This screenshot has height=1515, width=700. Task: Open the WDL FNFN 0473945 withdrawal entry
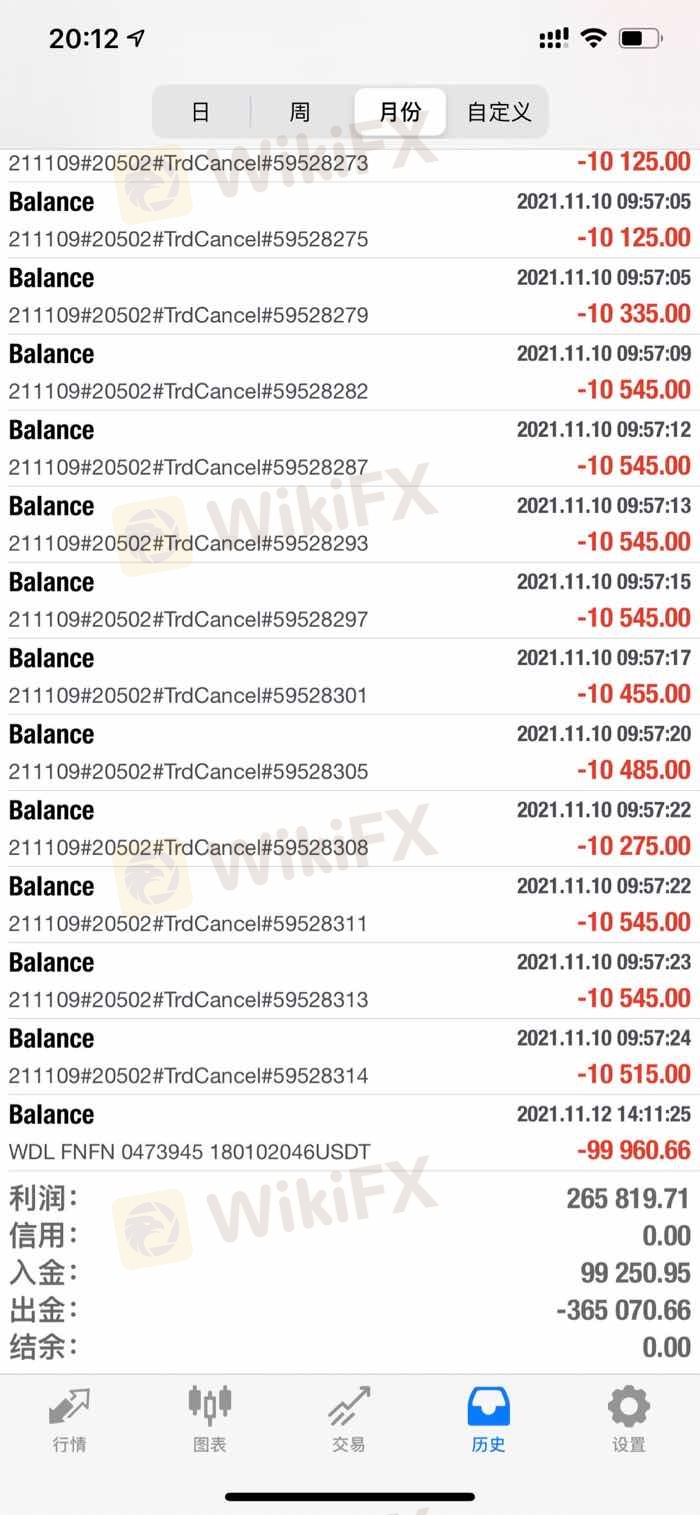(350, 1132)
